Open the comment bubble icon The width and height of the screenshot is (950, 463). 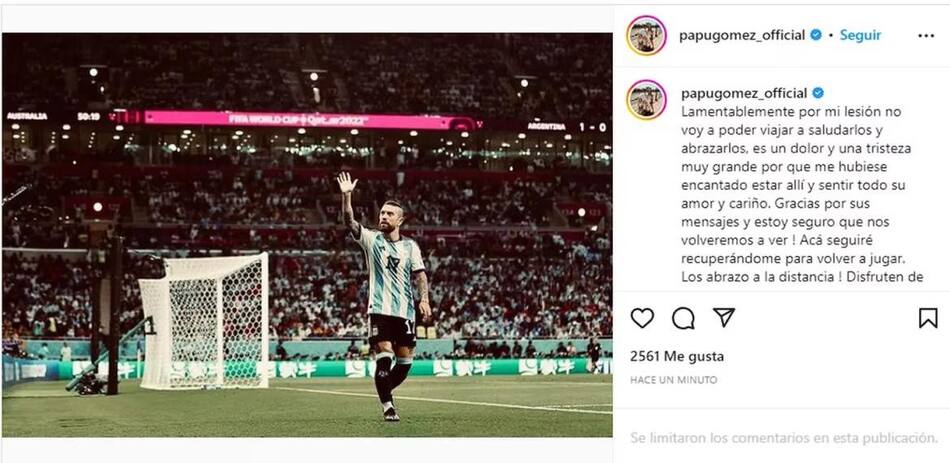point(683,318)
